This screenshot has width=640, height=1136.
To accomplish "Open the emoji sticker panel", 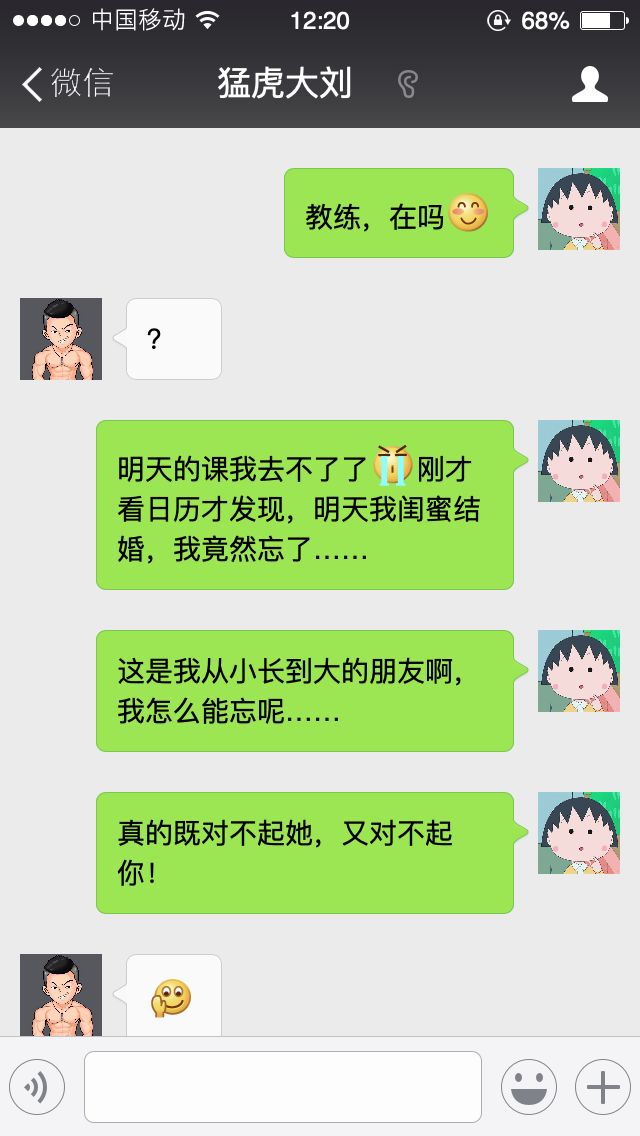I will [x=528, y=1087].
